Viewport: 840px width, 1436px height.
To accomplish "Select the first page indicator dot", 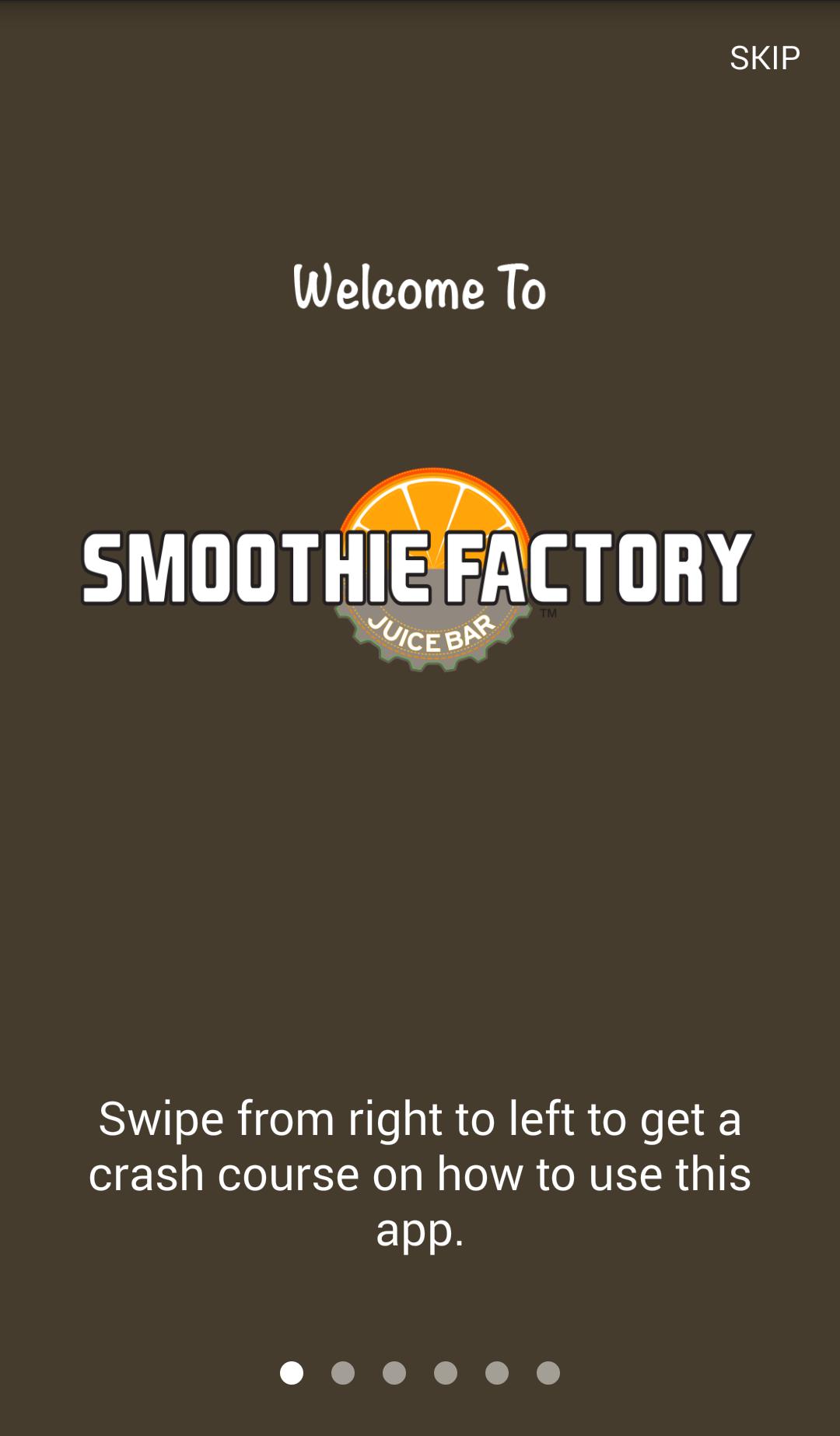I will click(292, 1373).
